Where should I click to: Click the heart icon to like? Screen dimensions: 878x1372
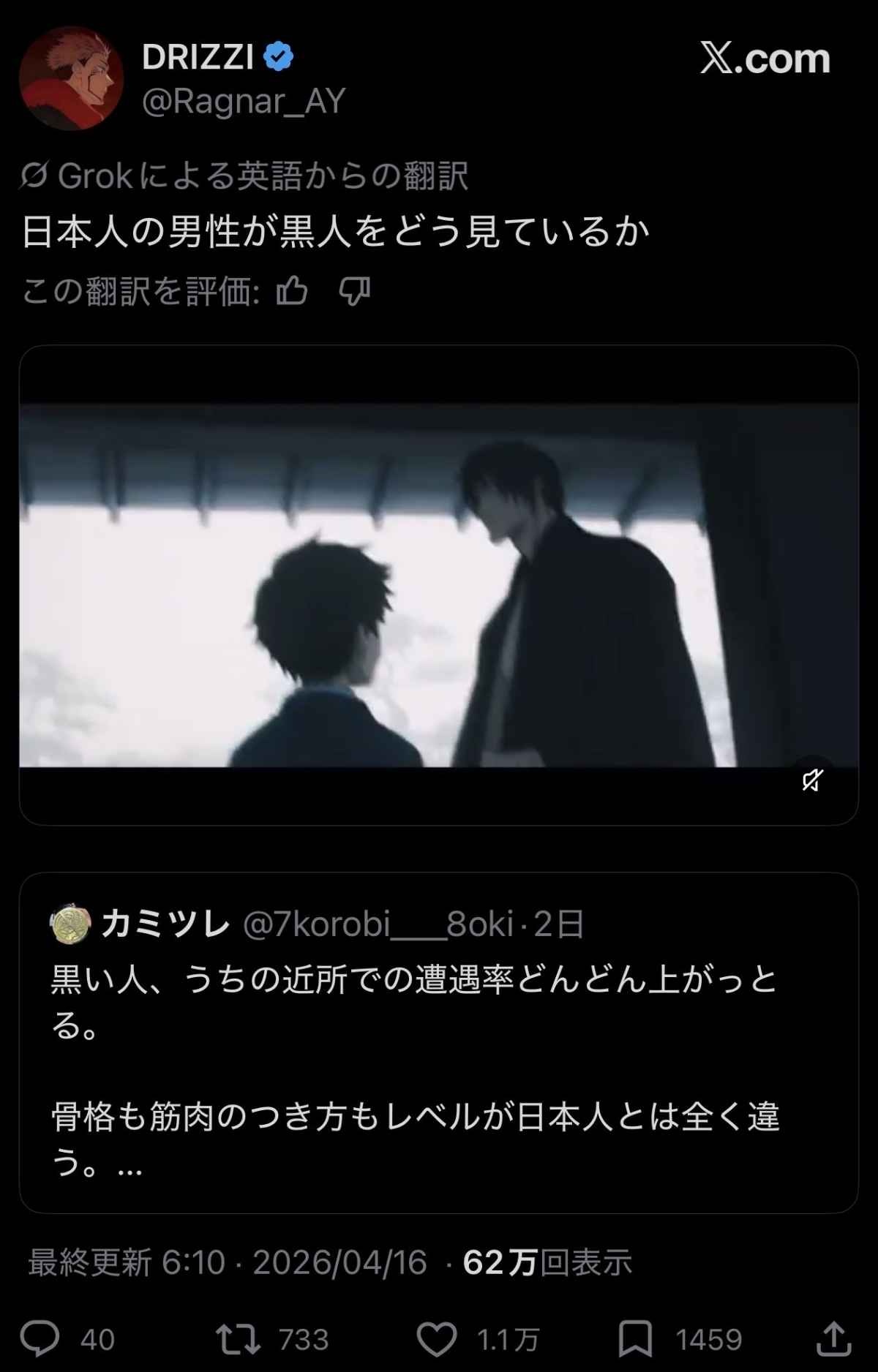[437, 1335]
